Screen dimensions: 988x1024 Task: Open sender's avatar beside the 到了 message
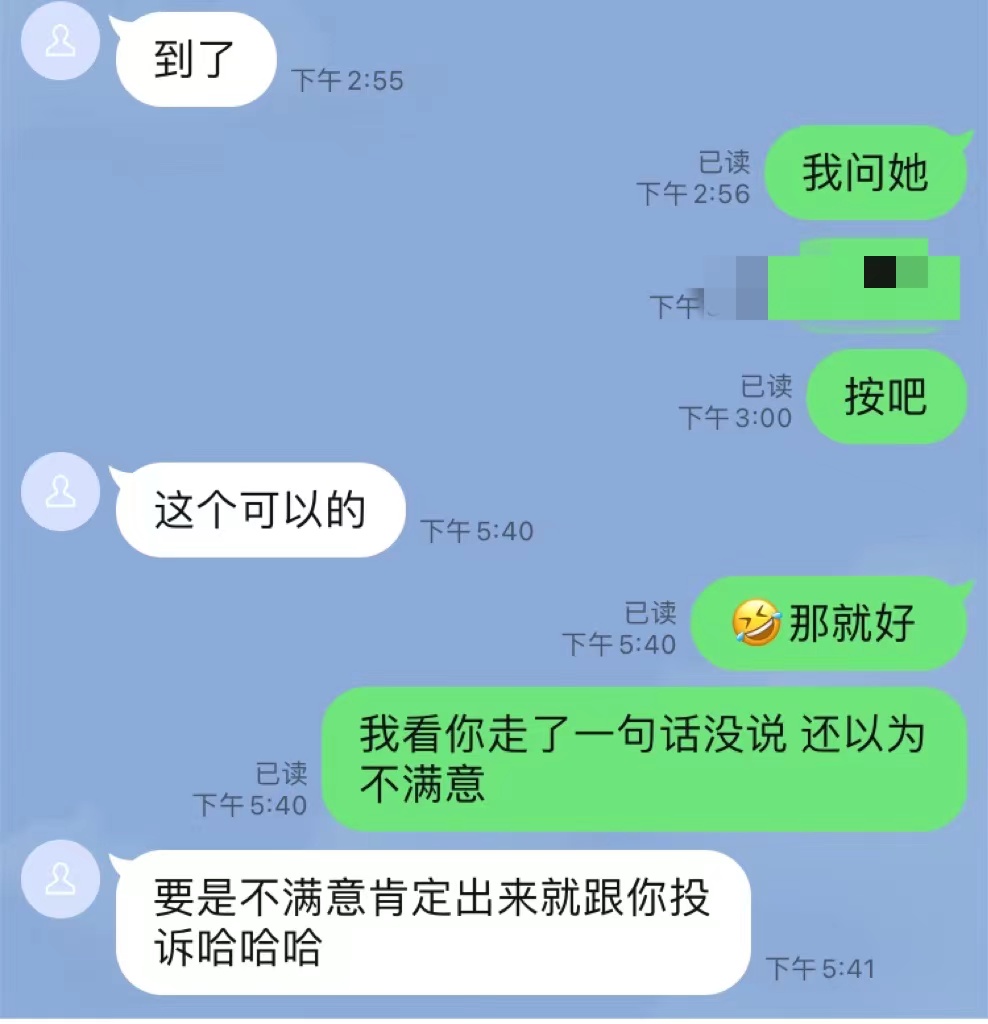point(61,42)
